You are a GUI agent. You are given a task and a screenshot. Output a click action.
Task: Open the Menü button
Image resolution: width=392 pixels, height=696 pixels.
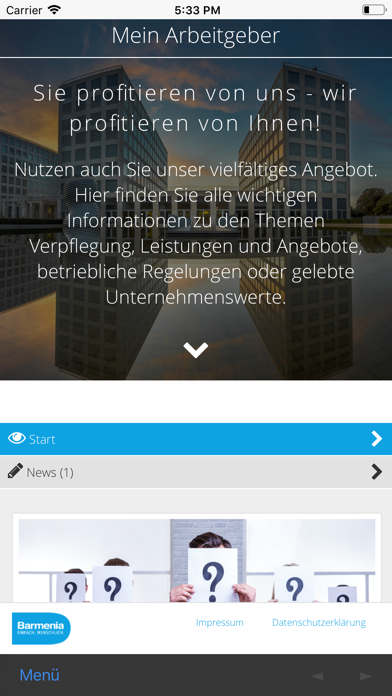(40, 675)
